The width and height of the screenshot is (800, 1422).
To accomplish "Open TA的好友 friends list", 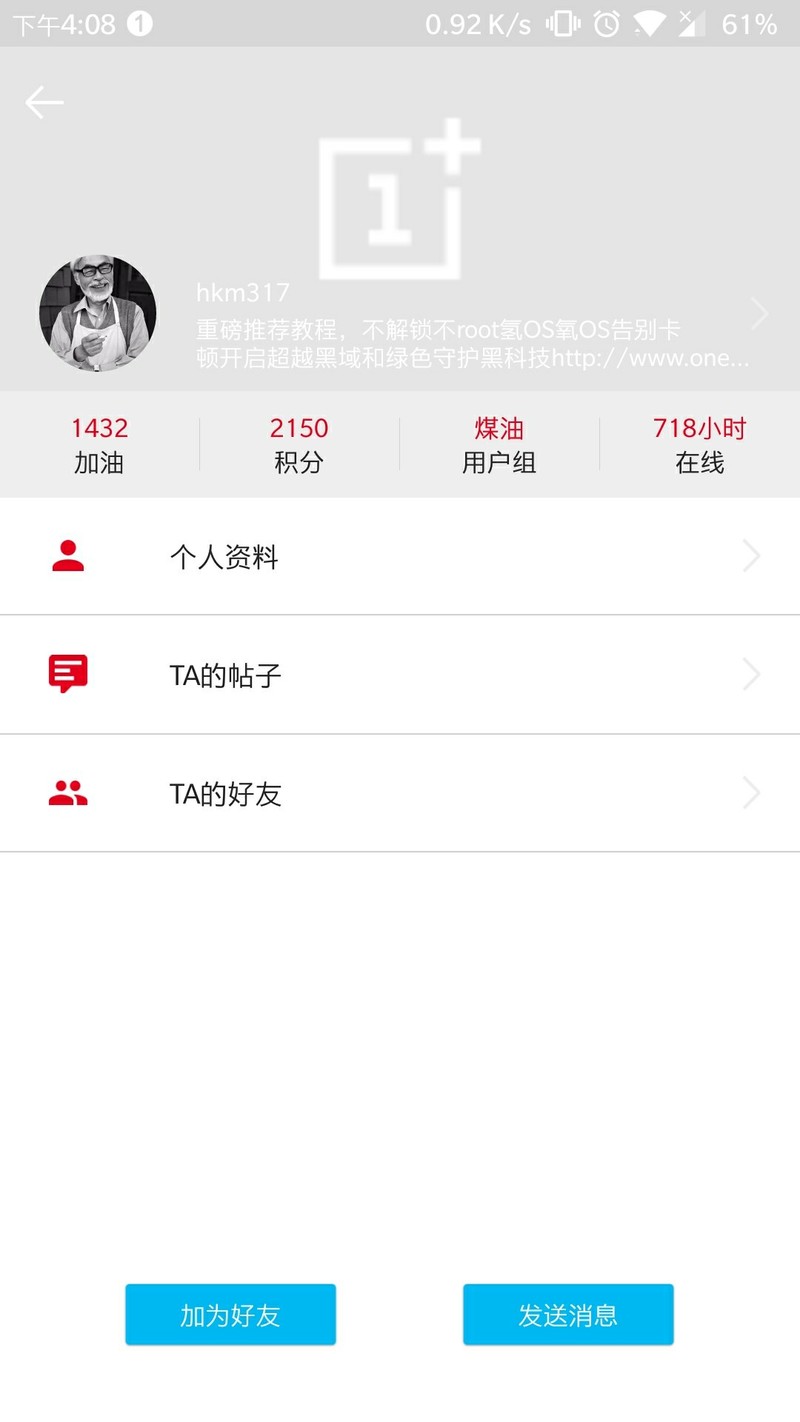I will [400, 794].
